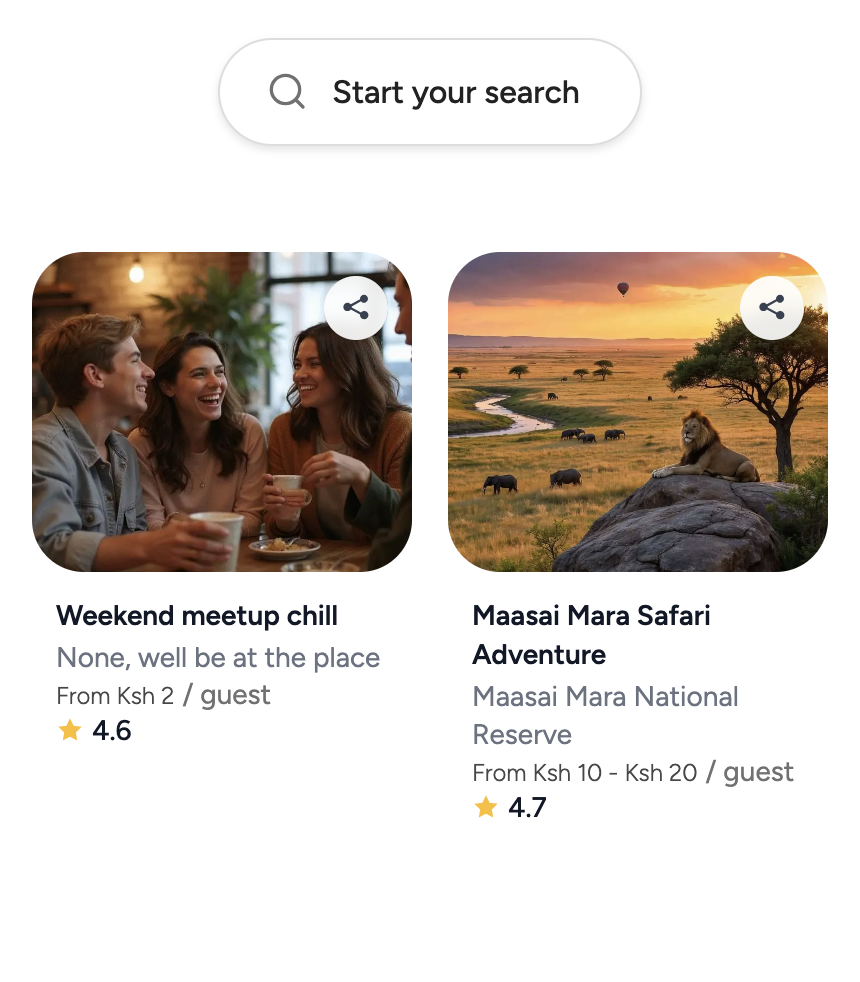Click the Maasai Mara National Reserve location text
Image resolution: width=860 pixels, height=982 pixels.
point(605,715)
